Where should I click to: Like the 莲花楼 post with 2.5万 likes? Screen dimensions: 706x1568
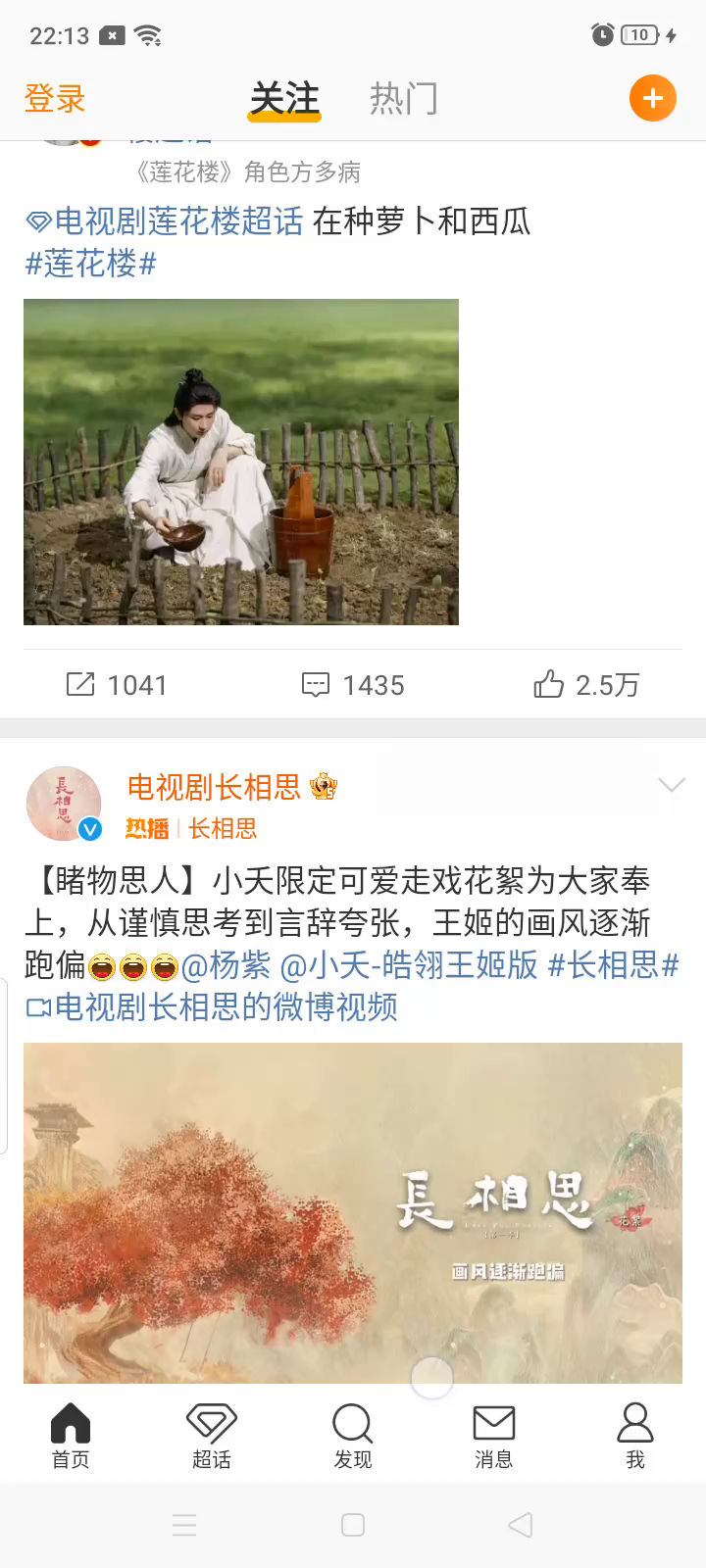tap(586, 685)
